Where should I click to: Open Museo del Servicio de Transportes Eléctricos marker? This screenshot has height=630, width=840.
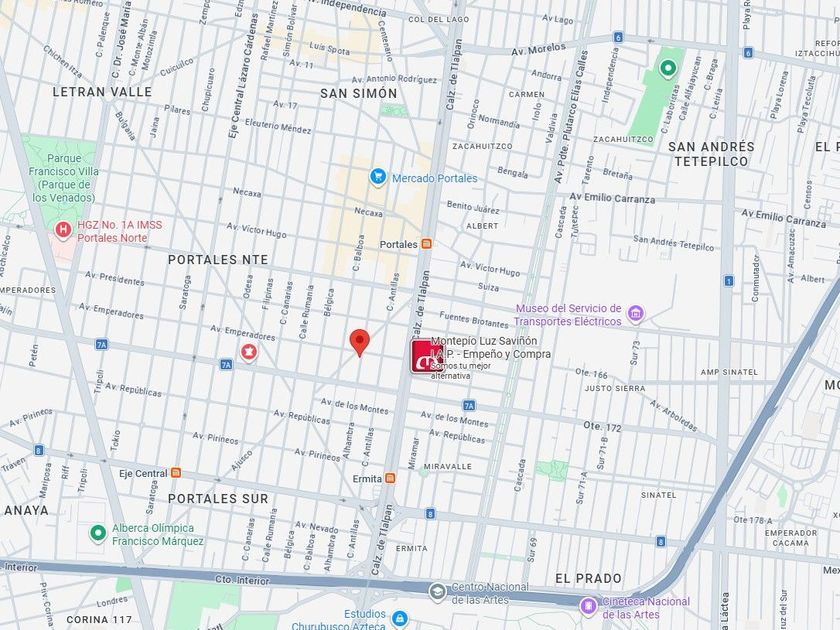click(x=635, y=314)
